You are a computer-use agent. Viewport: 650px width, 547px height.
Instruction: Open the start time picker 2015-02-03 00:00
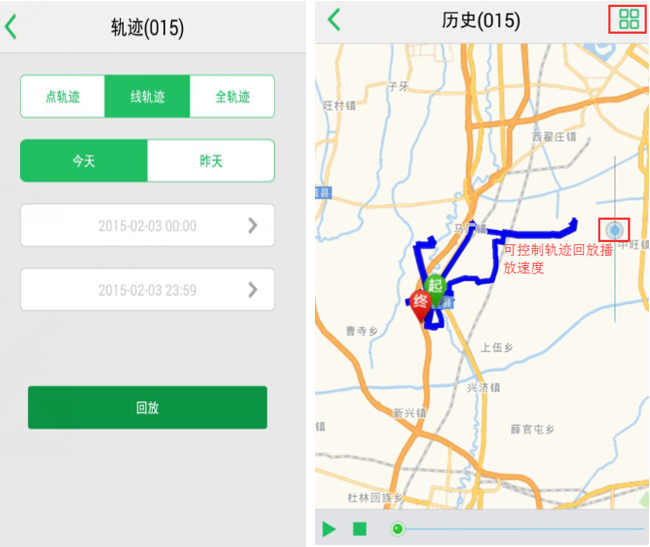[x=147, y=226]
